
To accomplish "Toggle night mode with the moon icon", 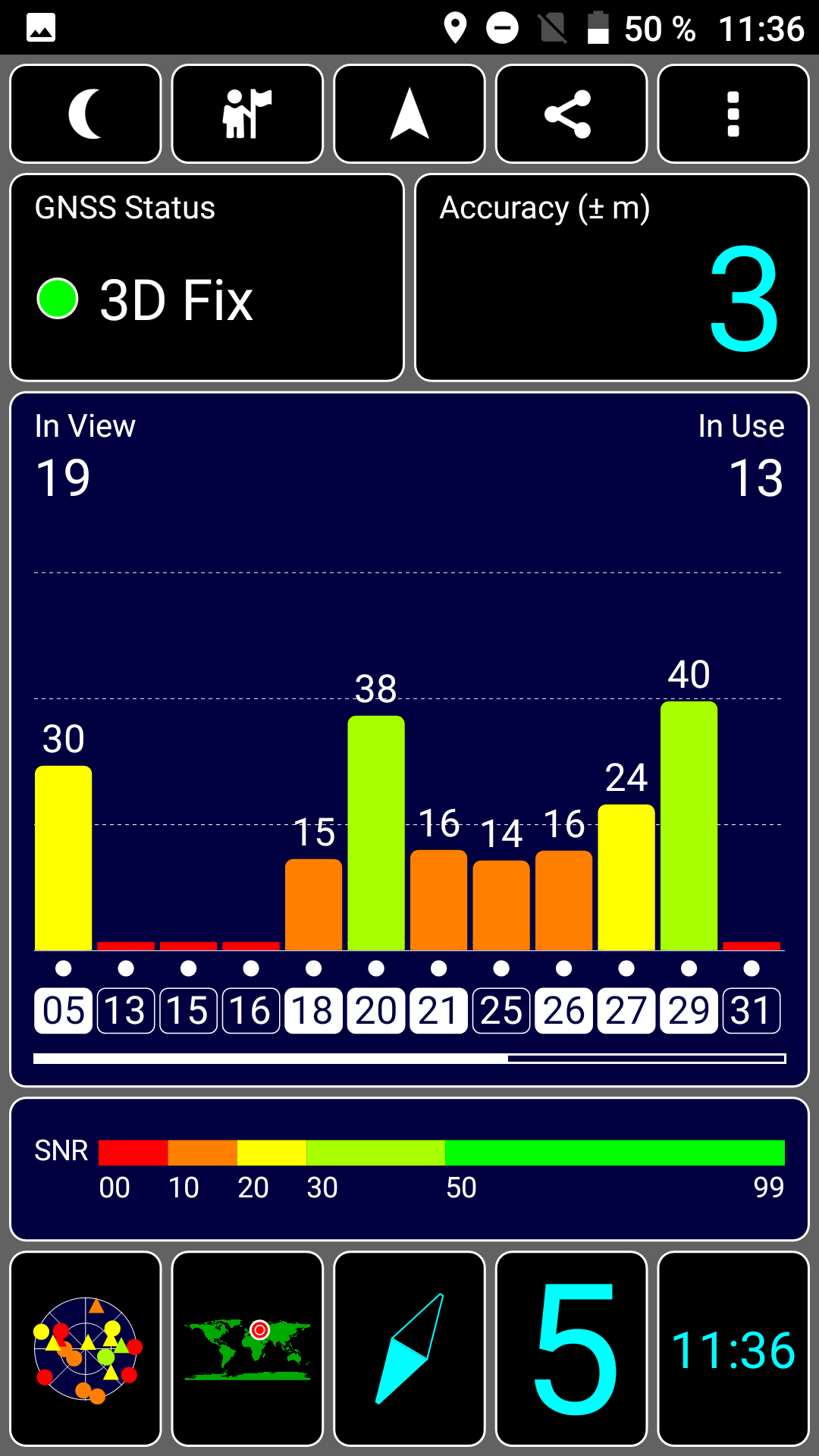I will coord(86,114).
